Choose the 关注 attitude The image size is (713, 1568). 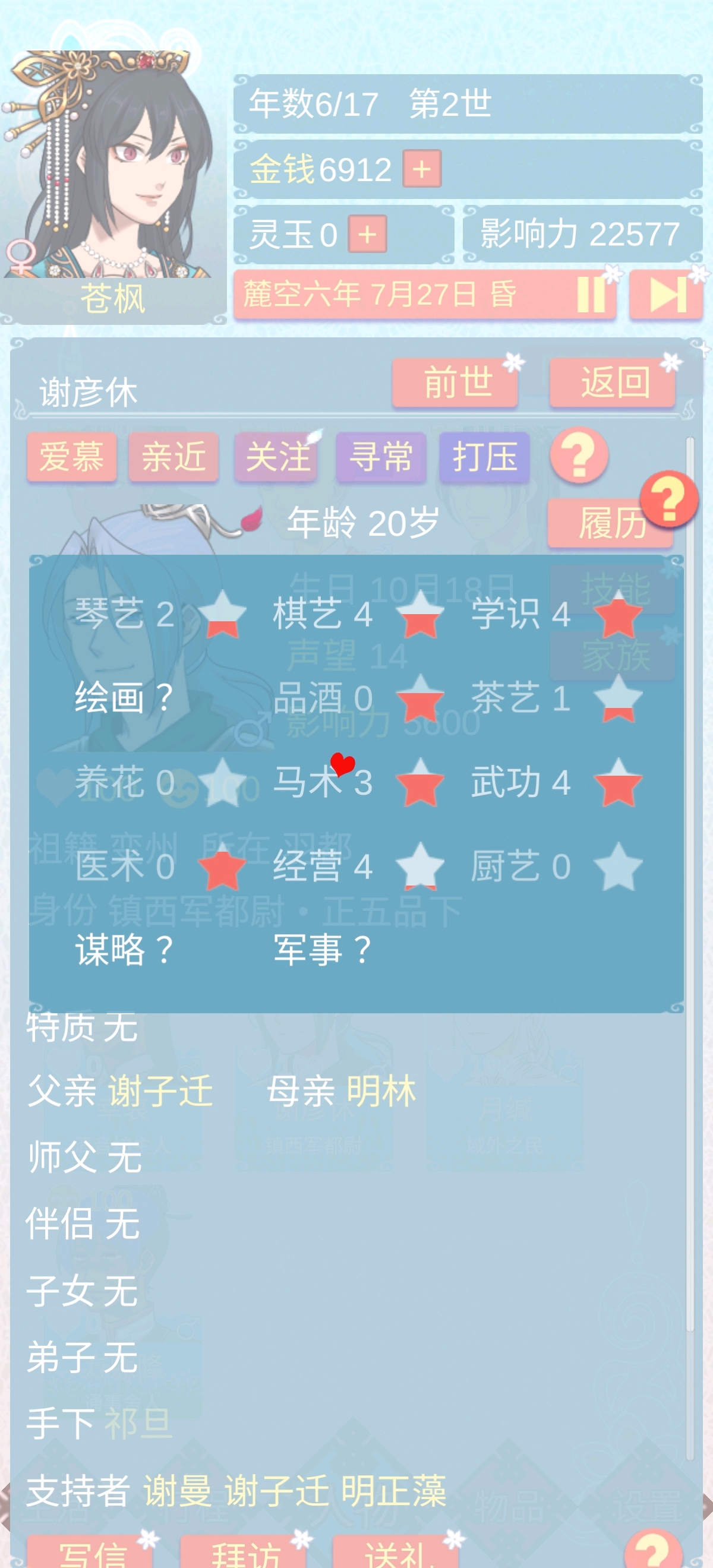tap(277, 457)
